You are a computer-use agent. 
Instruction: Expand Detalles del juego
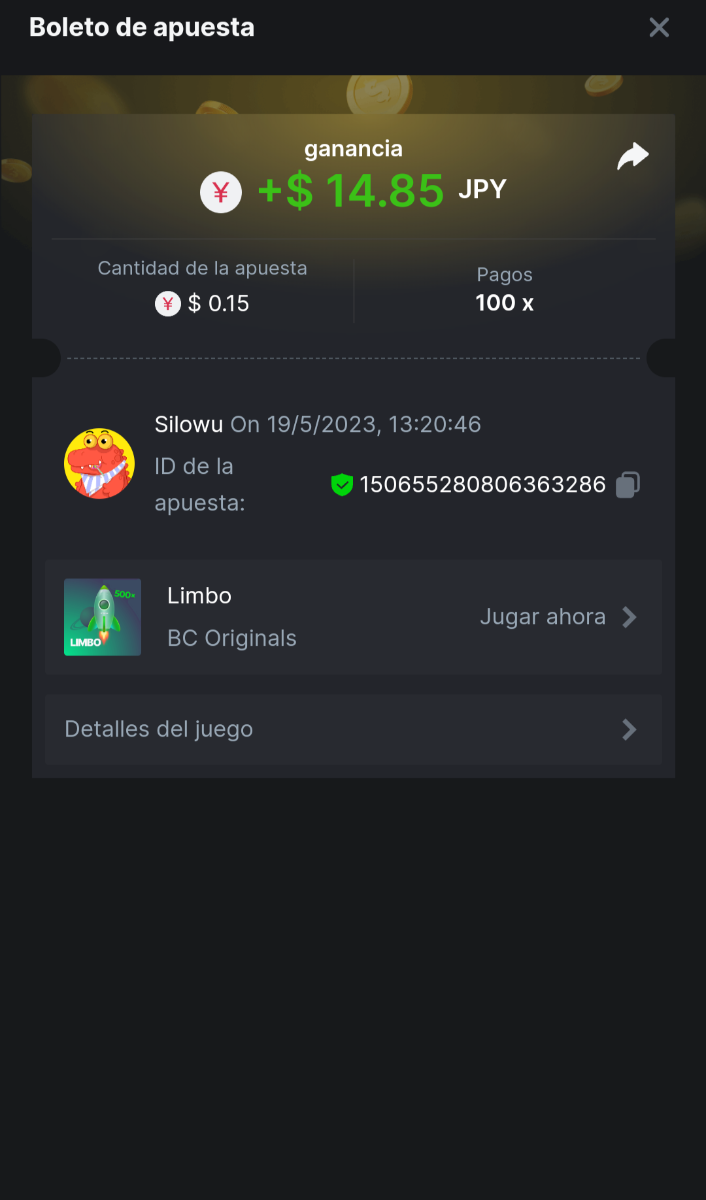point(353,729)
